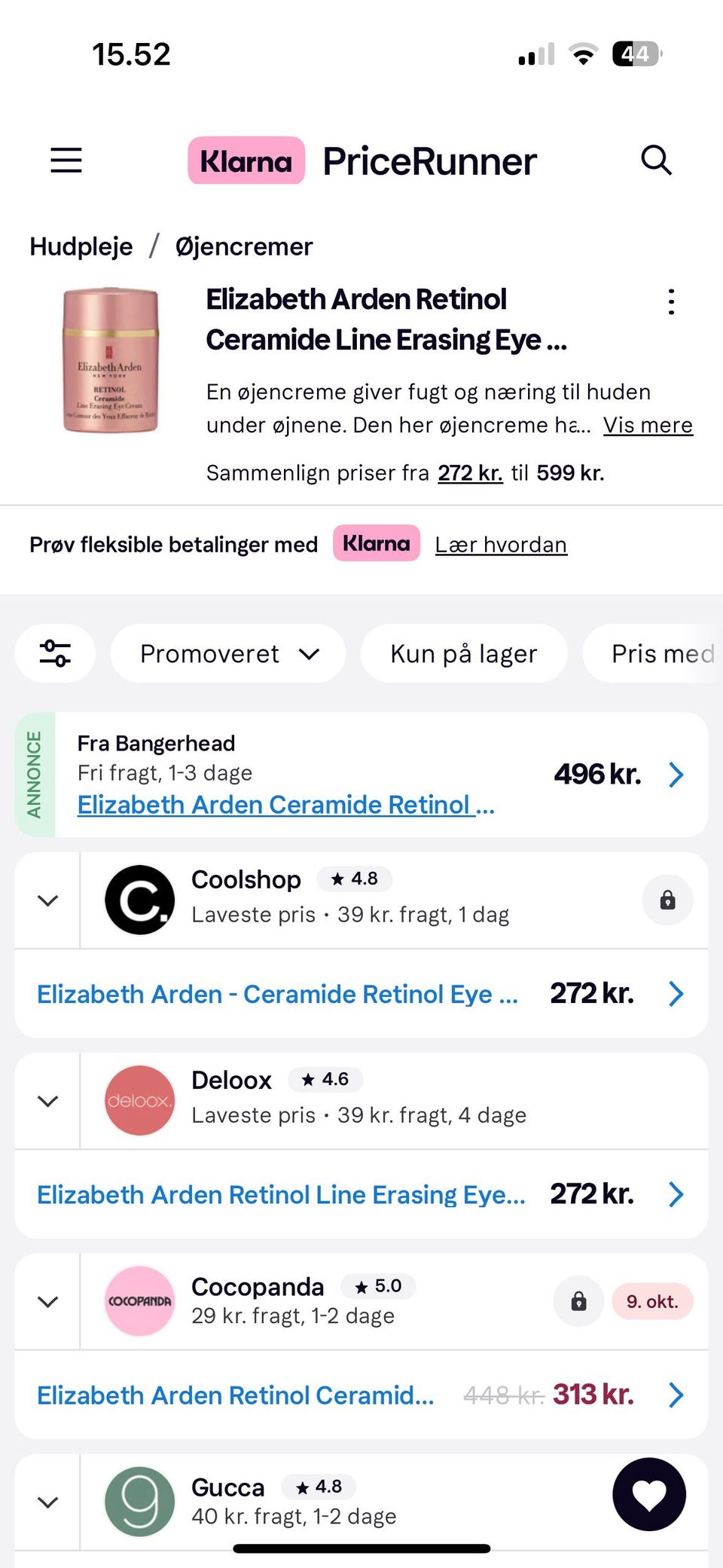Image resolution: width=723 pixels, height=1568 pixels.
Task: Click the Coolshop store logo
Action: tap(139, 900)
